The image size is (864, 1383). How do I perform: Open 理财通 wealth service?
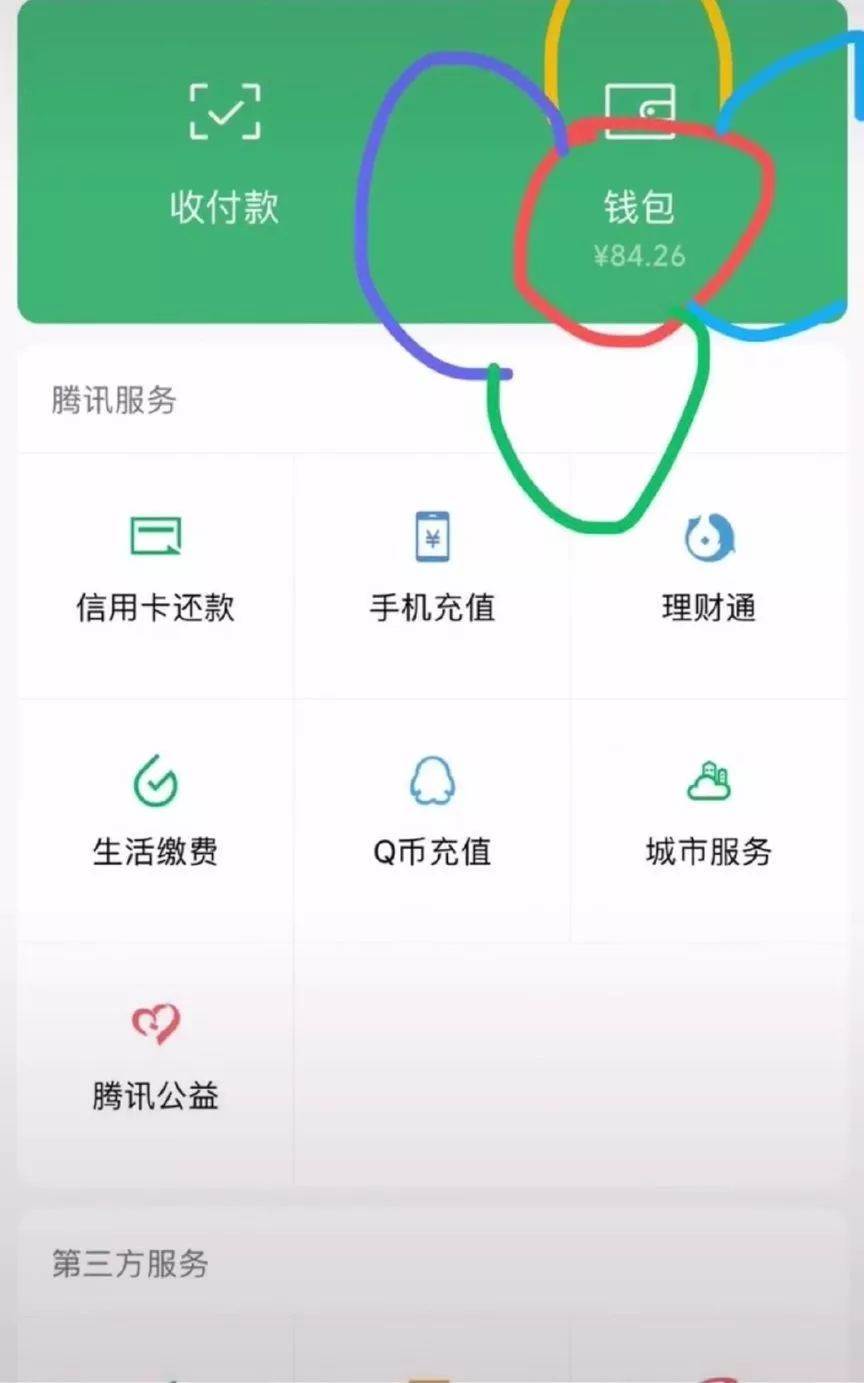709,574
